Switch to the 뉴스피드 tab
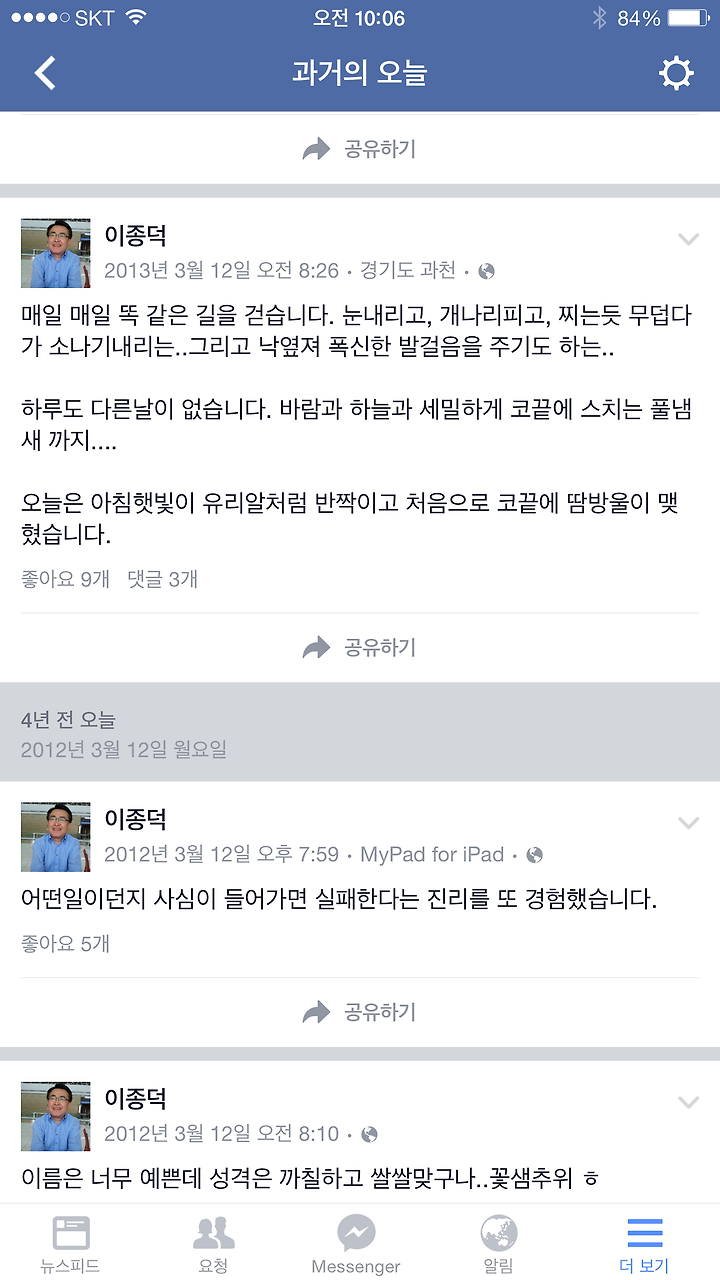This screenshot has height=1280, width=720. coord(70,1243)
